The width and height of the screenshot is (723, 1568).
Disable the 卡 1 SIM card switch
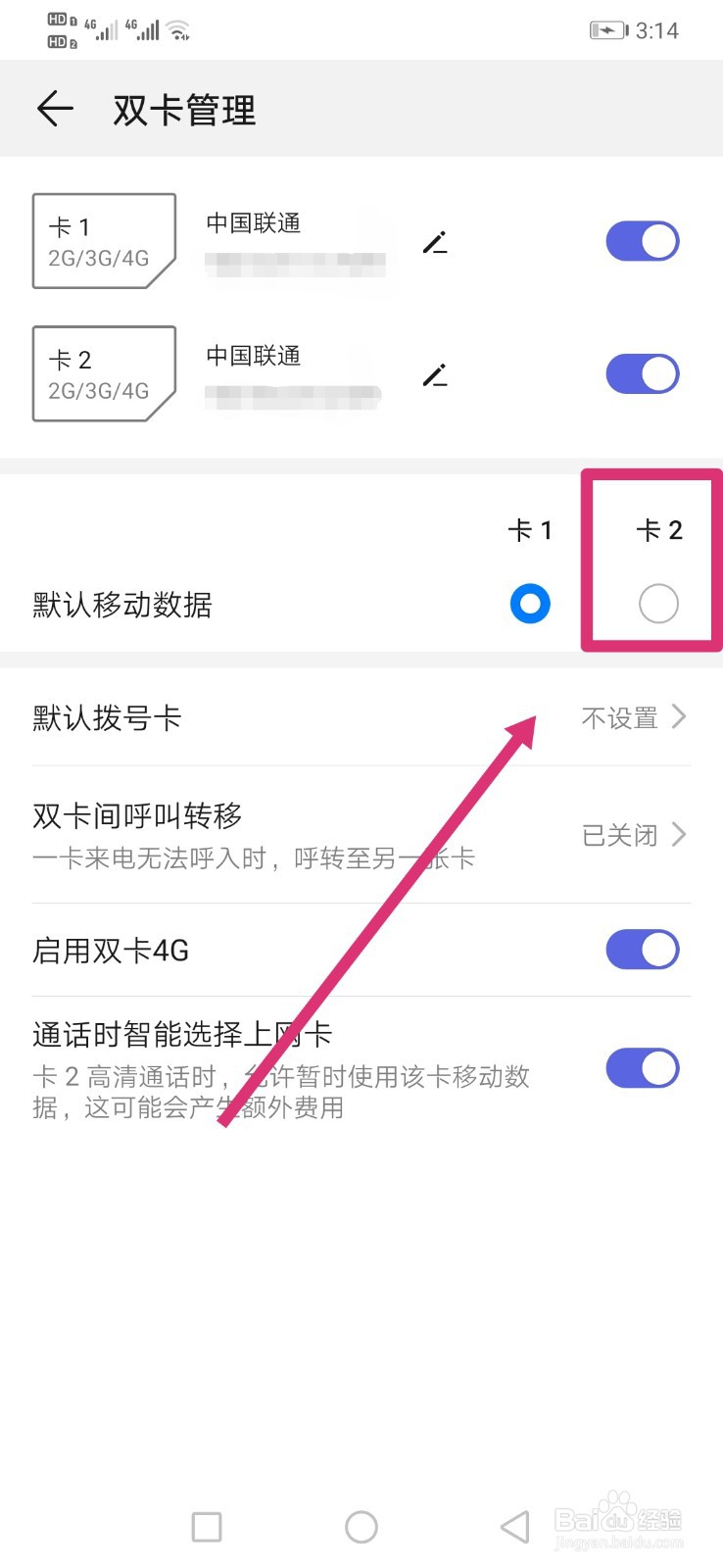[643, 240]
